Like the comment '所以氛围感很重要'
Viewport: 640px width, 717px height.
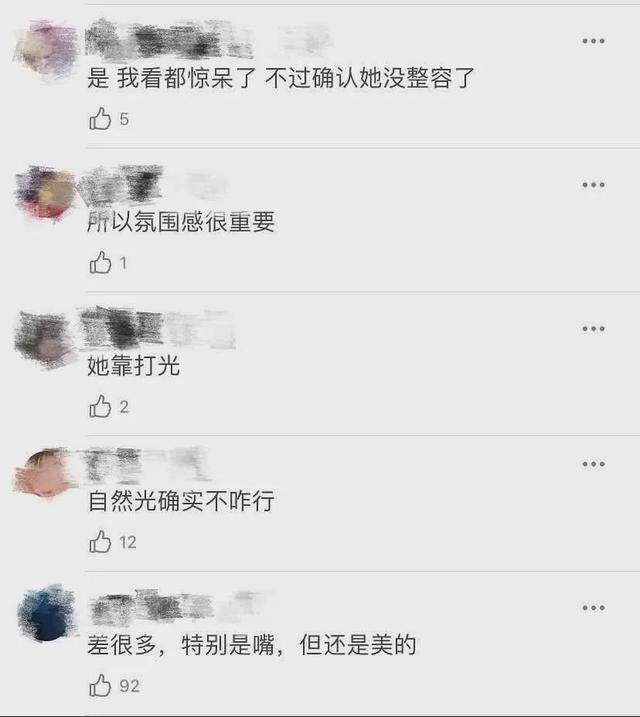point(100,263)
